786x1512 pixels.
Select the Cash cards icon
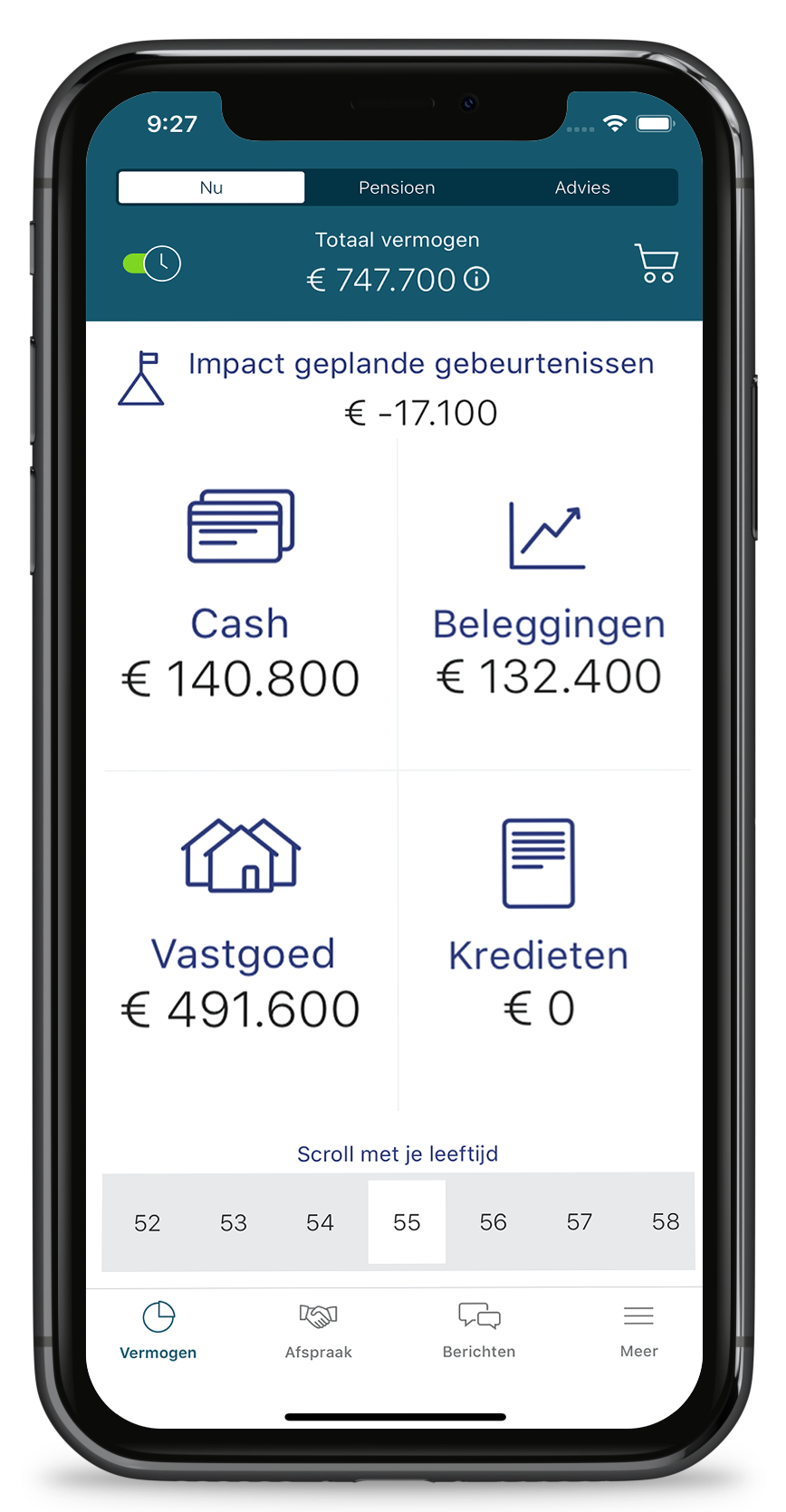point(239,525)
